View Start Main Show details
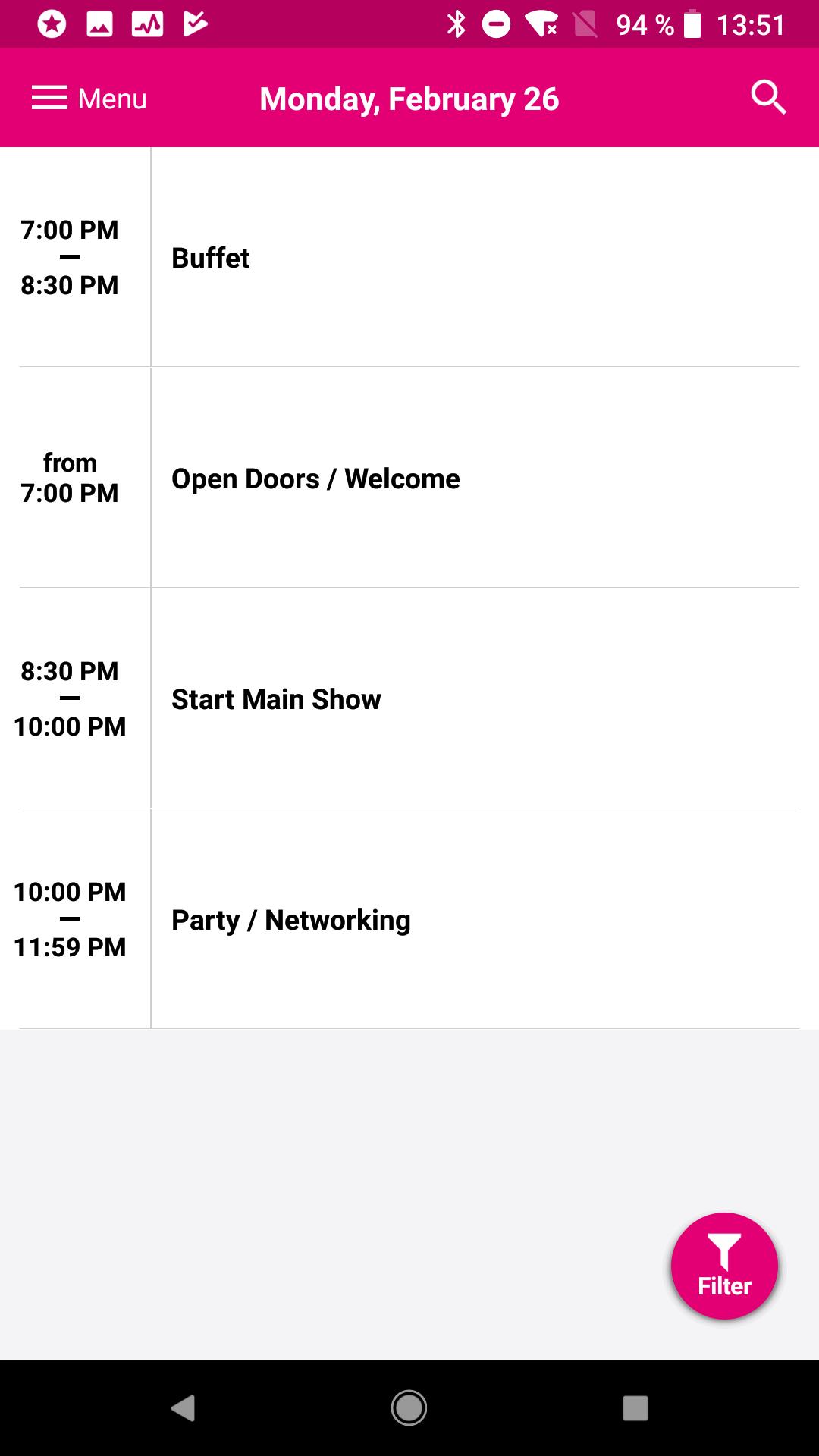This screenshot has width=819, height=1456. pyautogui.click(x=409, y=699)
